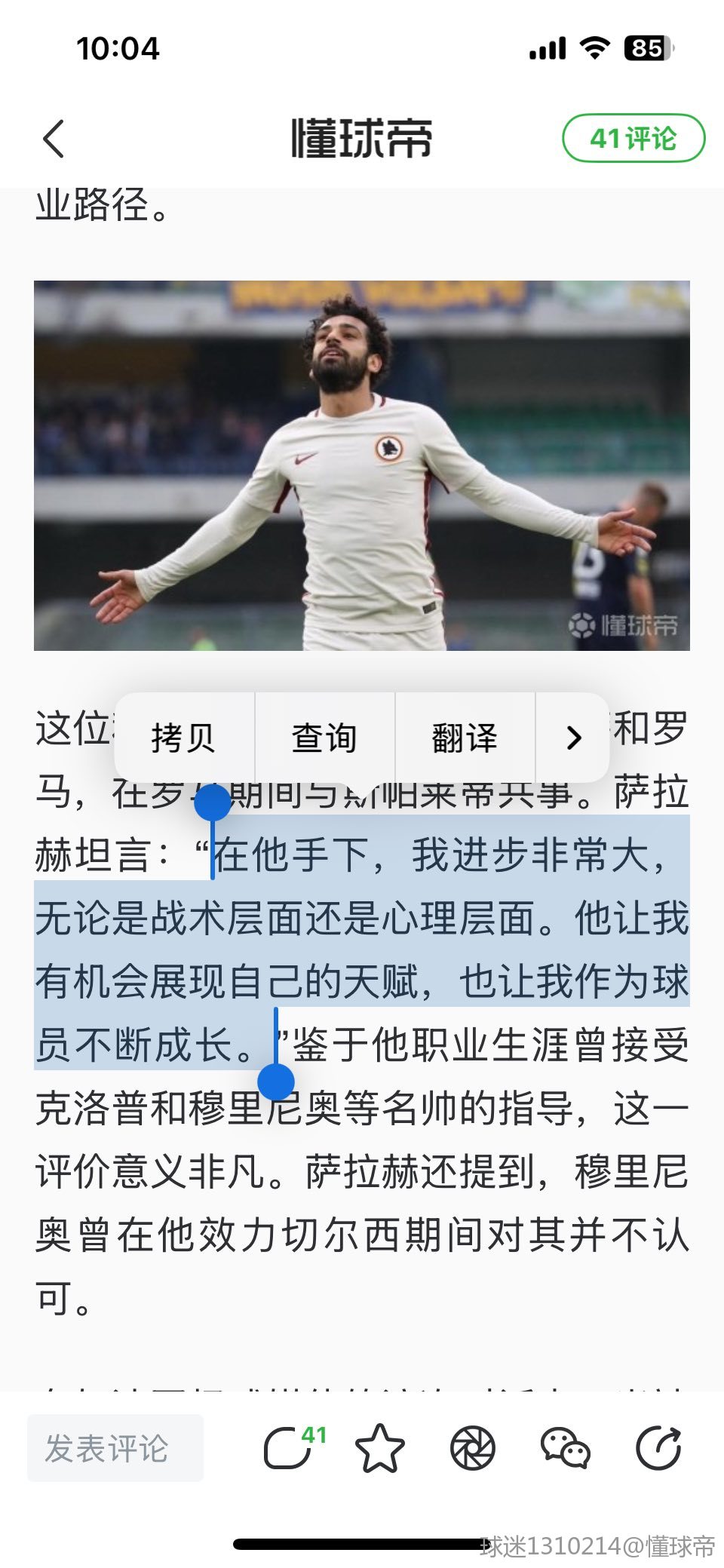This screenshot has width=724, height=1568.
Task: Translate selected text with 翻译
Action: (465, 738)
